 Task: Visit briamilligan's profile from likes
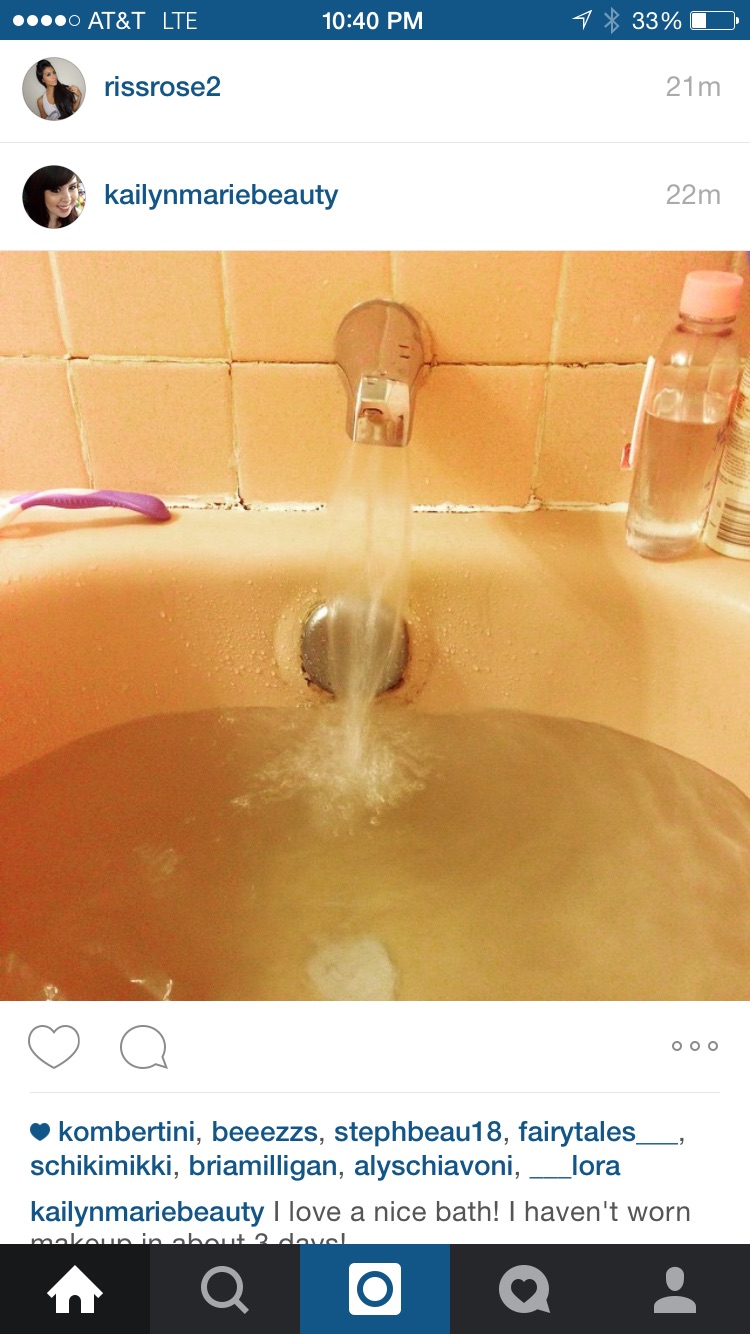point(263,1166)
